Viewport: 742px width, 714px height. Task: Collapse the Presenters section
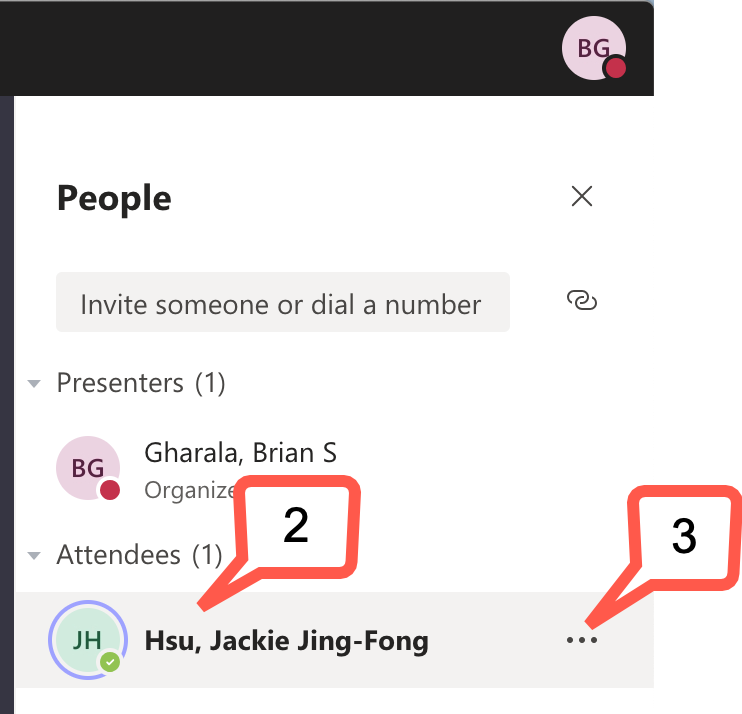[35, 384]
